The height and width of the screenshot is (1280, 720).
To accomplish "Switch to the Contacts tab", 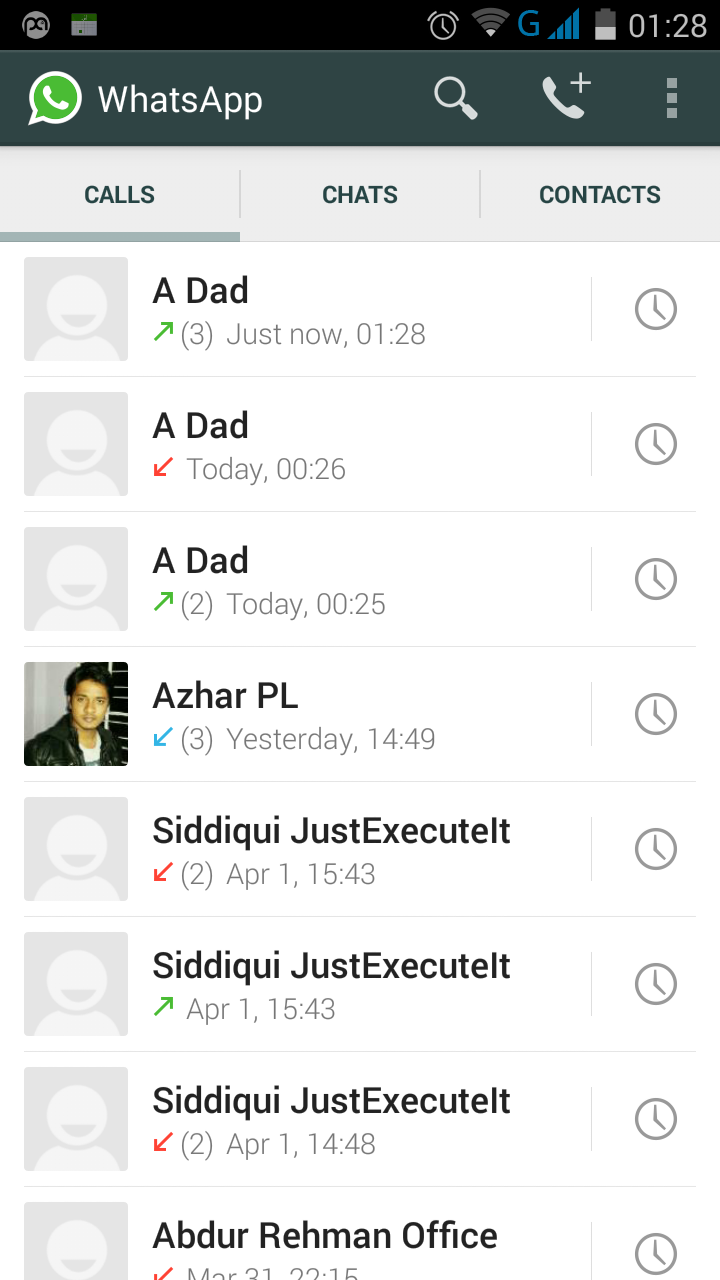I will point(599,195).
